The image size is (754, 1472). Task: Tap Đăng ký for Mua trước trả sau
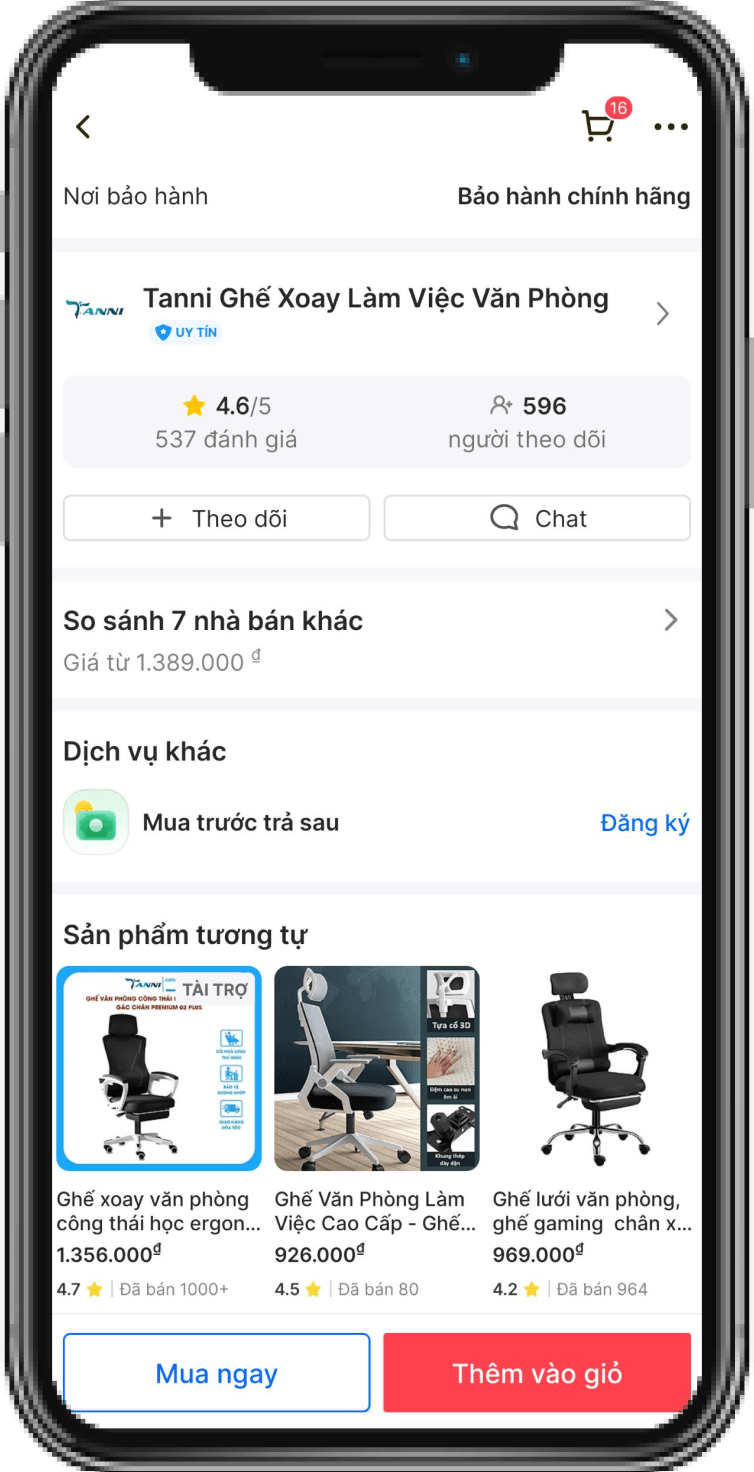click(644, 823)
